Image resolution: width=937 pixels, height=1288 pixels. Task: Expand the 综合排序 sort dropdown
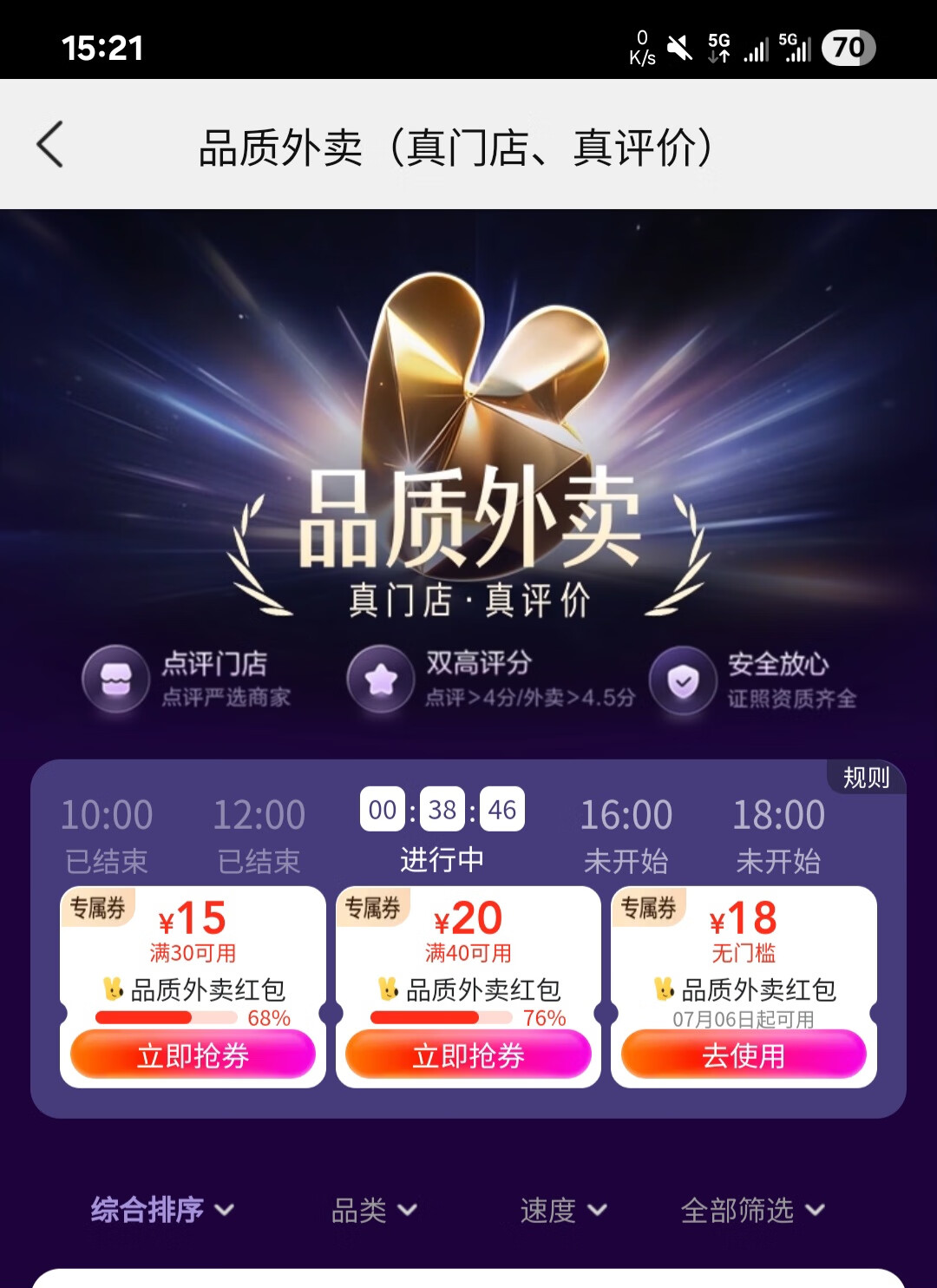(162, 1209)
